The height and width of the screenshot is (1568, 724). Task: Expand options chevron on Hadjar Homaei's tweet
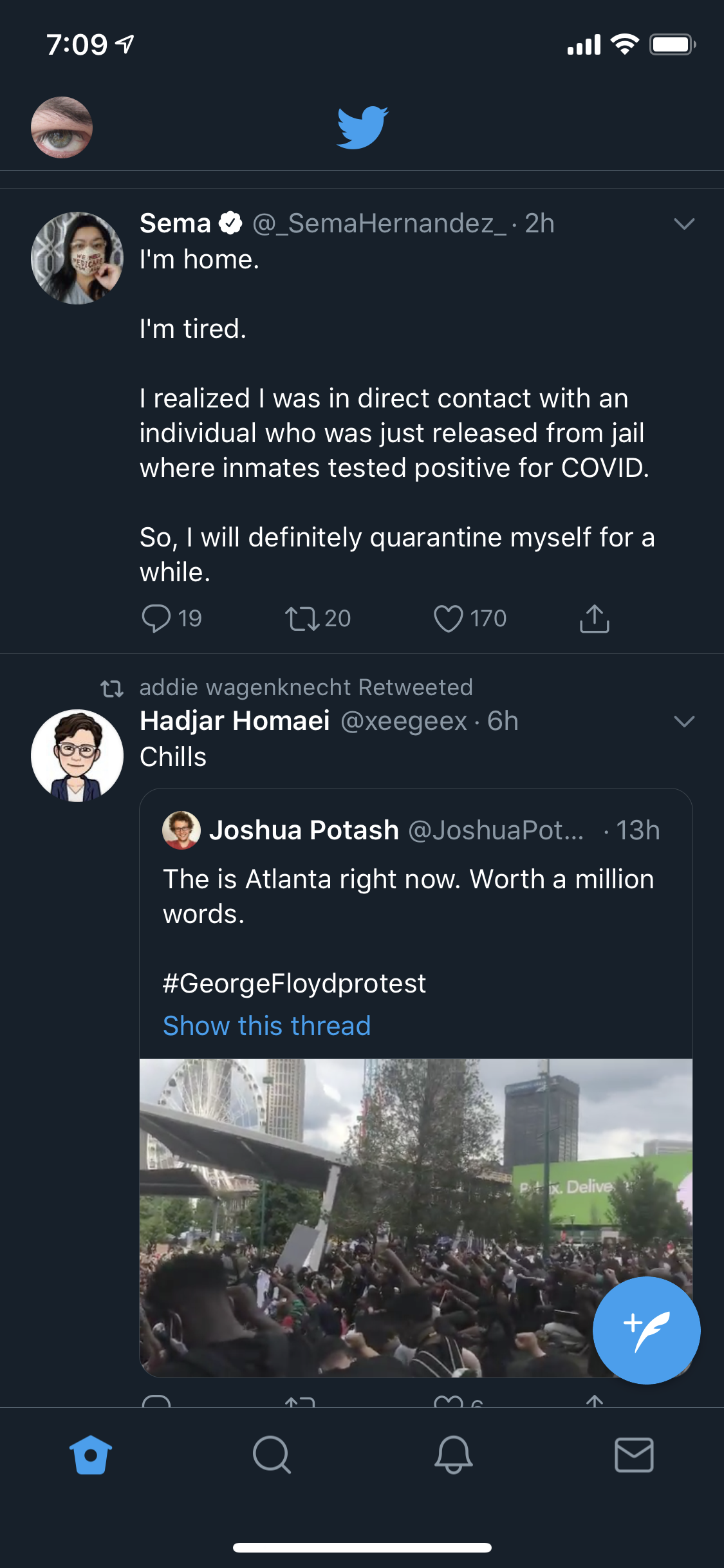(683, 722)
